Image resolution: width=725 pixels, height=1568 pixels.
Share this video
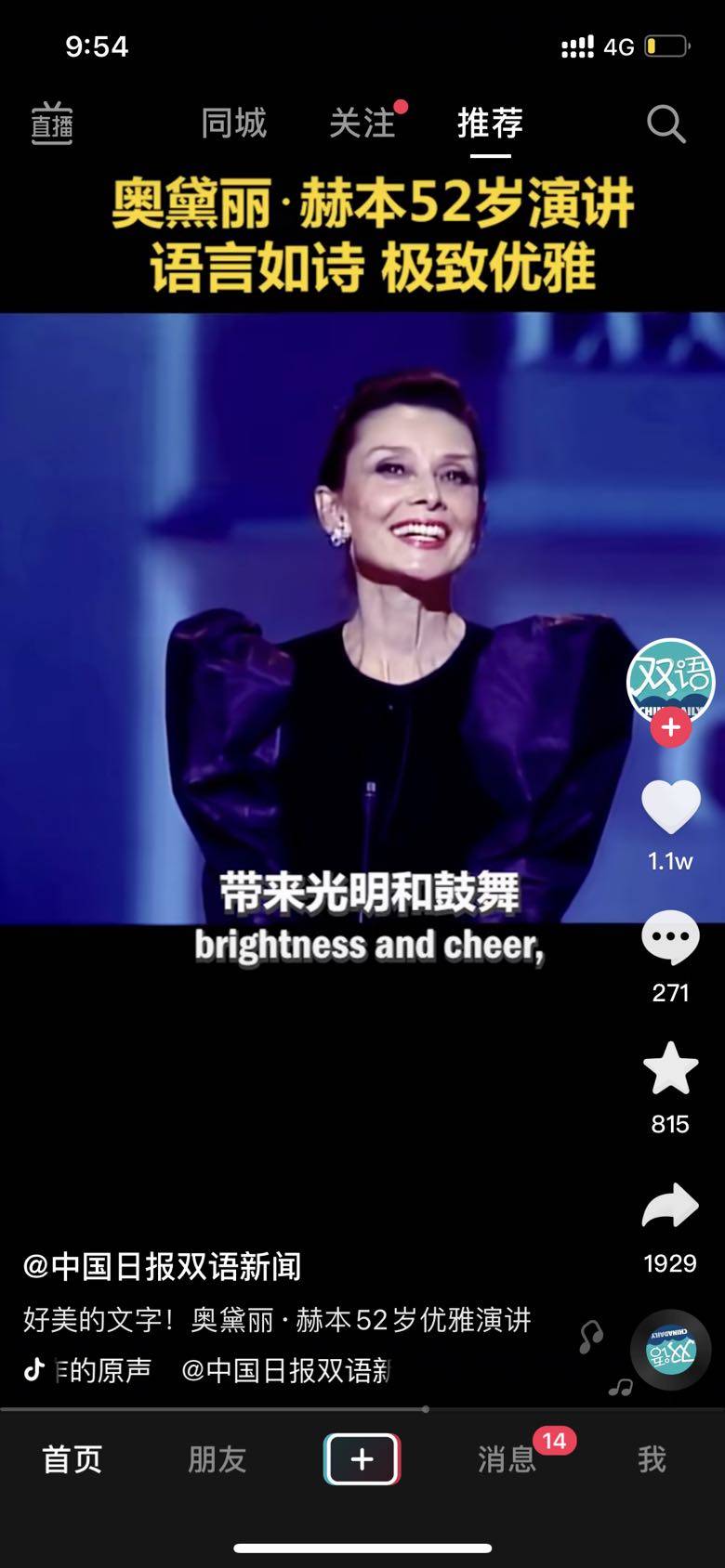pyautogui.click(x=670, y=1207)
